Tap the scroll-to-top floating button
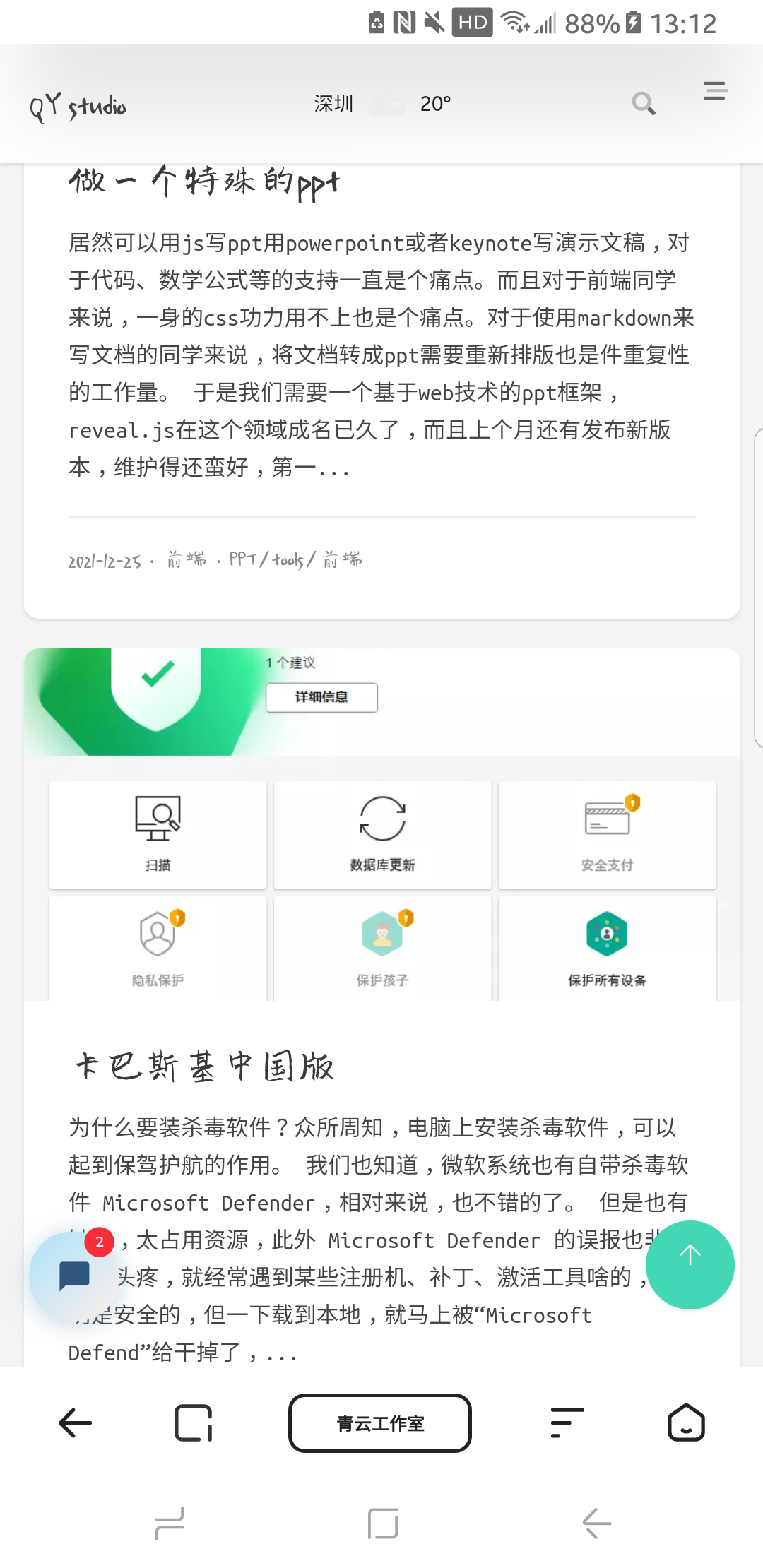 tap(690, 1264)
